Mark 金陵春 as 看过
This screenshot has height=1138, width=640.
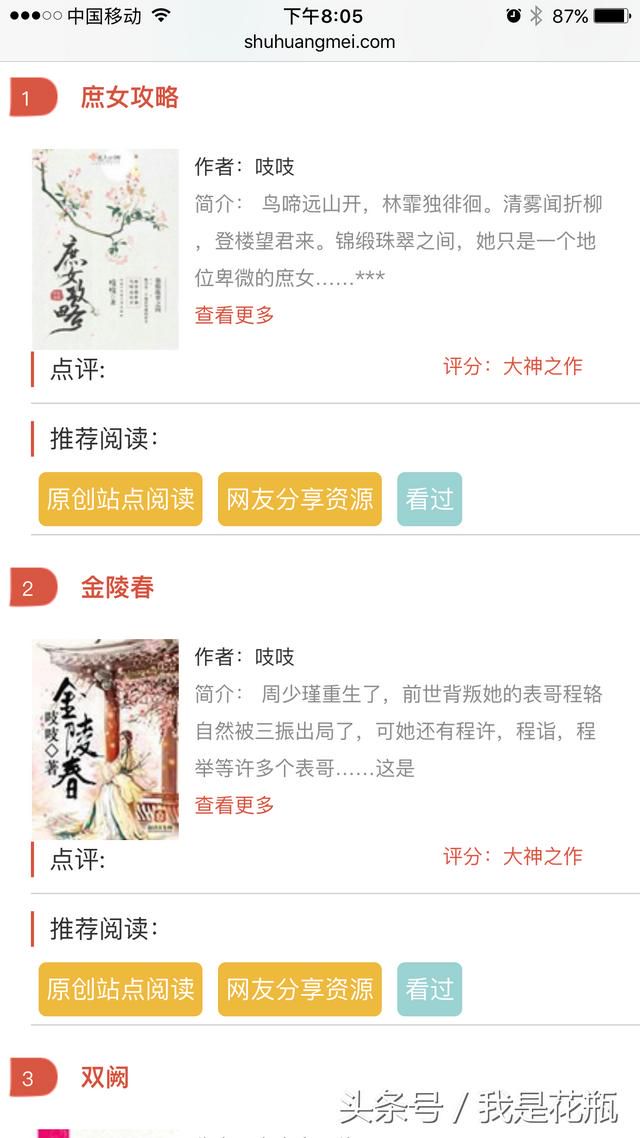(x=430, y=989)
